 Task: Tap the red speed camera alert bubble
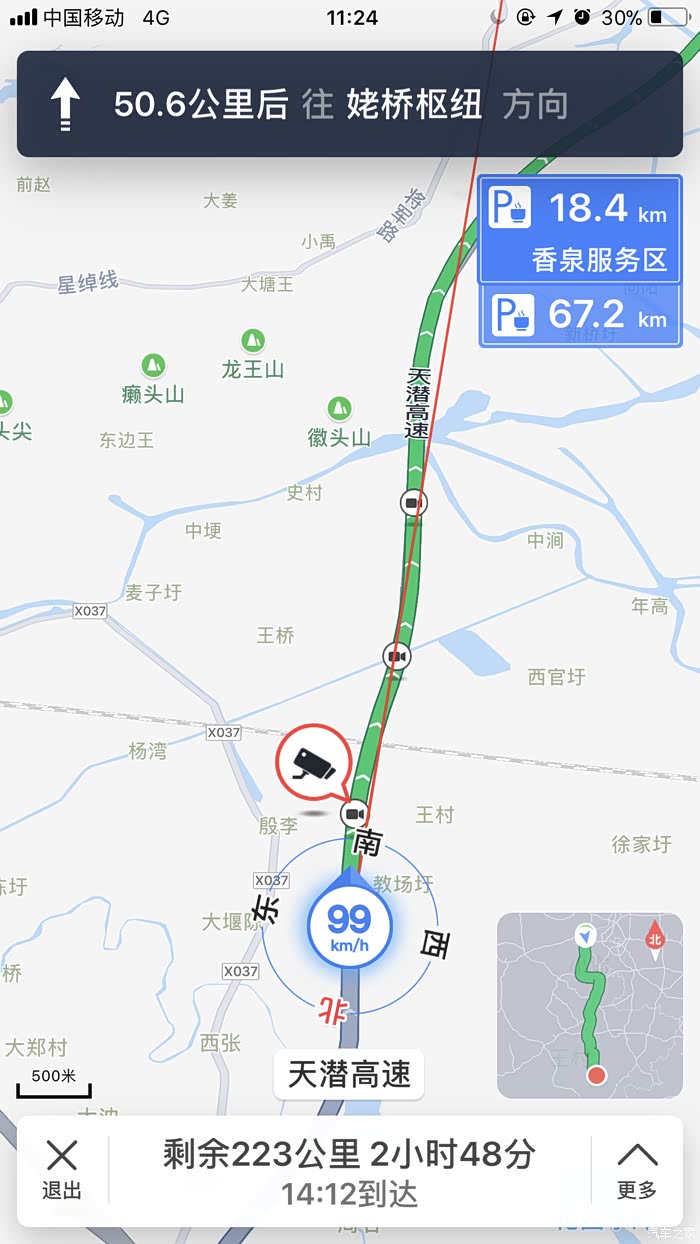(313, 762)
